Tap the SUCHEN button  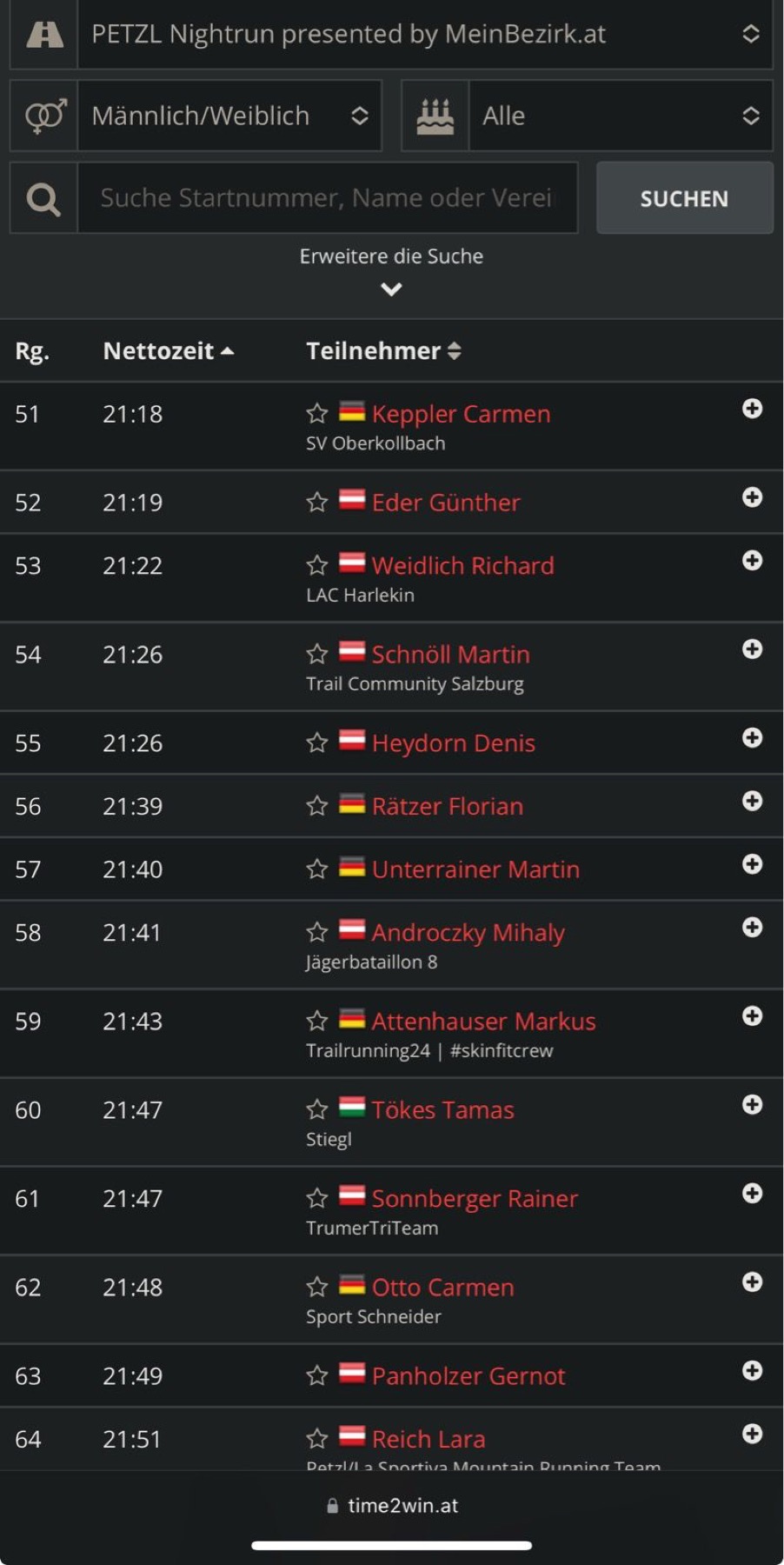pyautogui.click(x=685, y=198)
